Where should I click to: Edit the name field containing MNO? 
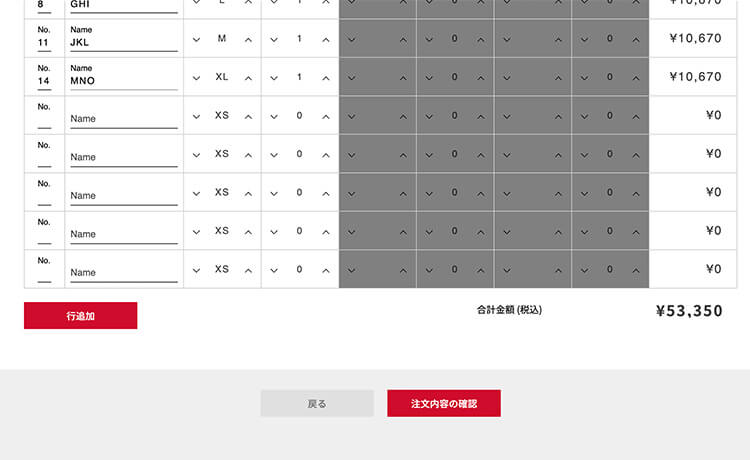[123, 81]
